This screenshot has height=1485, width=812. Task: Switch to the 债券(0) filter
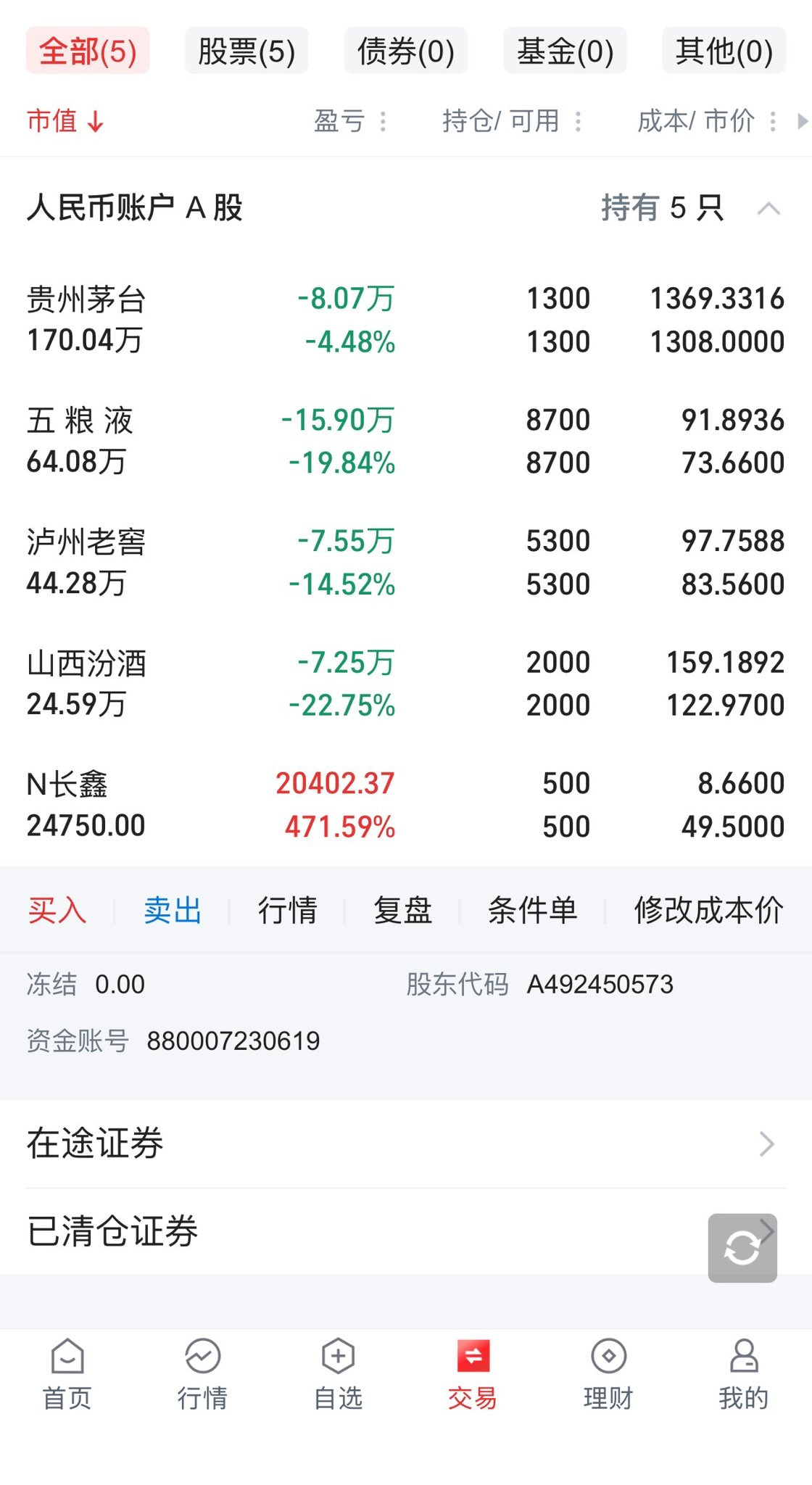[x=405, y=51]
